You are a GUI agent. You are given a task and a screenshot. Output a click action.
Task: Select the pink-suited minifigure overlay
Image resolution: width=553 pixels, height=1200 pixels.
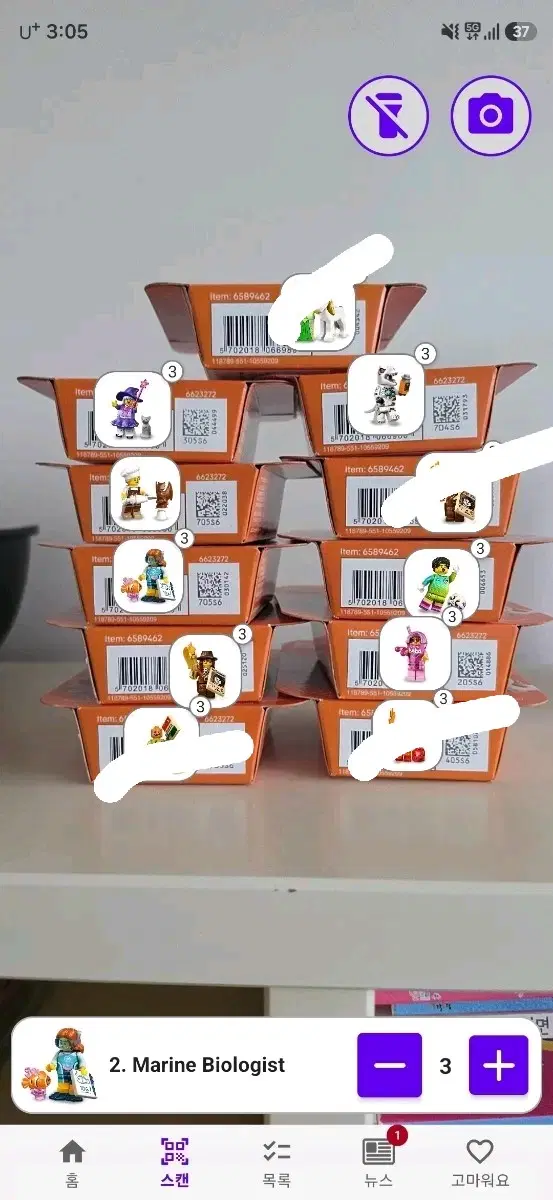click(415, 653)
